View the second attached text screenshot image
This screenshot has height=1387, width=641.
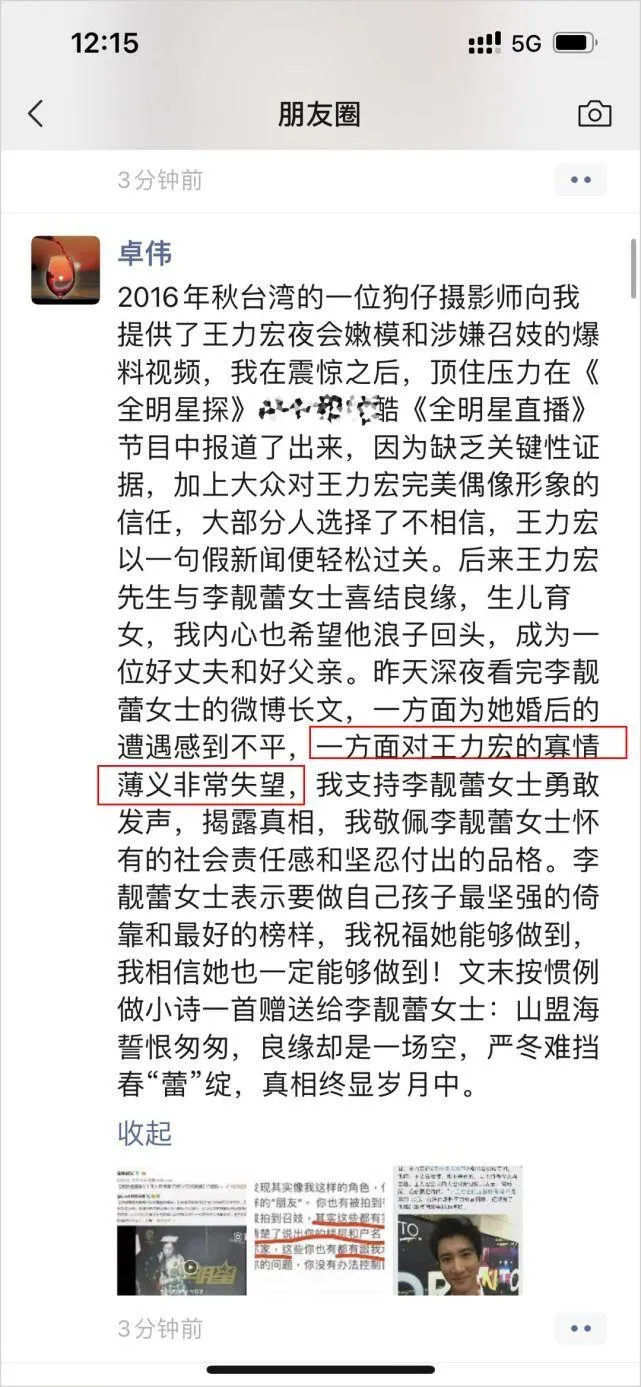pos(320,1230)
